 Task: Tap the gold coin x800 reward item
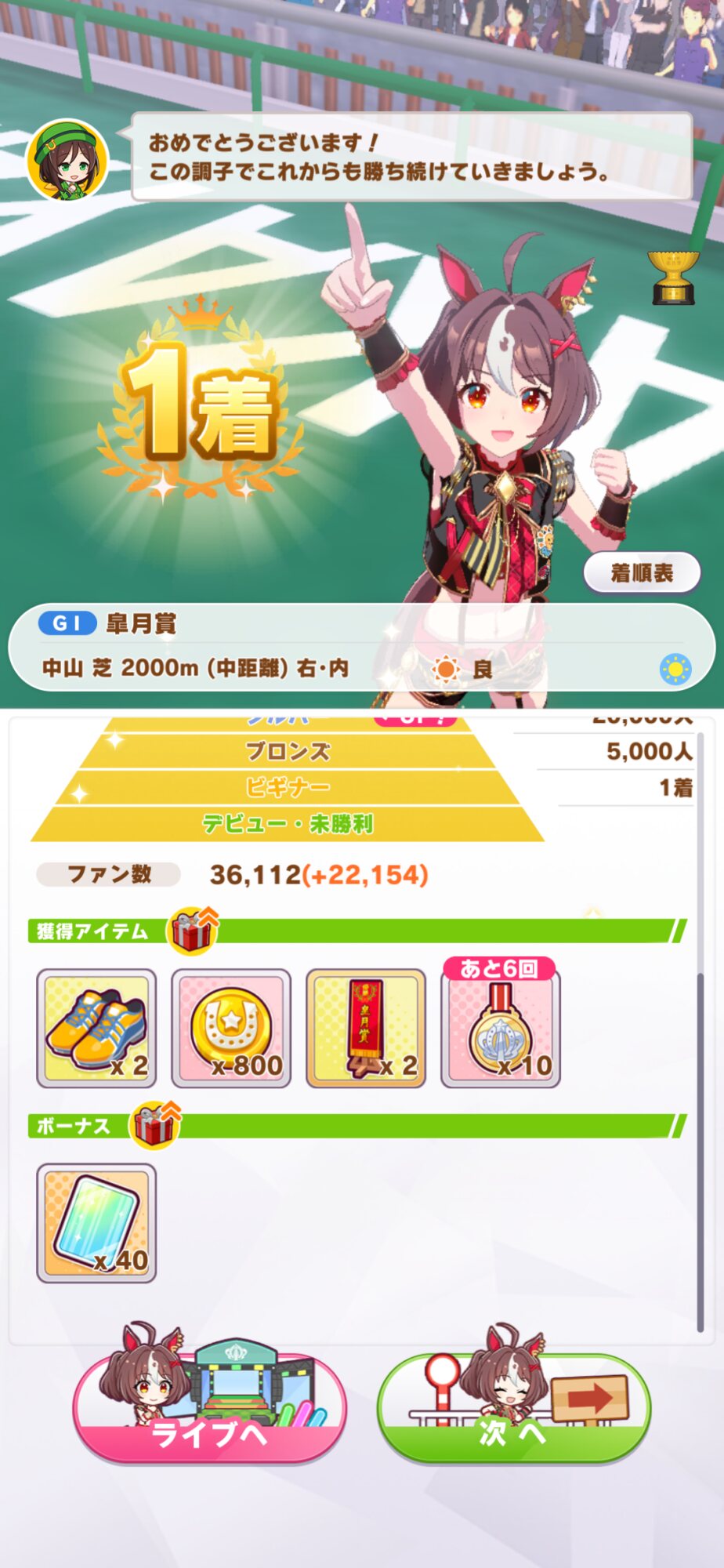[231, 1028]
